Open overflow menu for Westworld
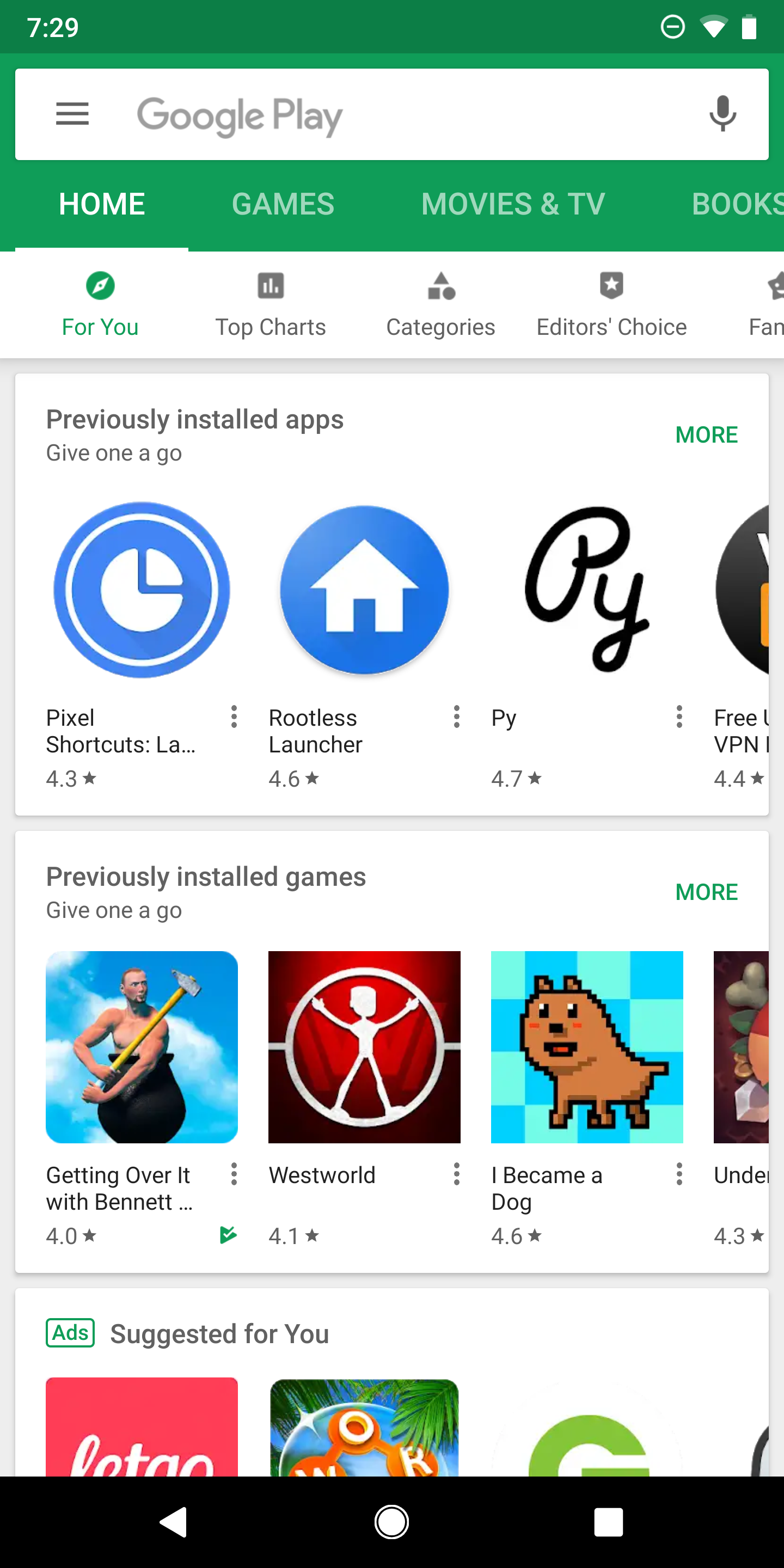Image resolution: width=784 pixels, height=1568 pixels. (x=456, y=1175)
